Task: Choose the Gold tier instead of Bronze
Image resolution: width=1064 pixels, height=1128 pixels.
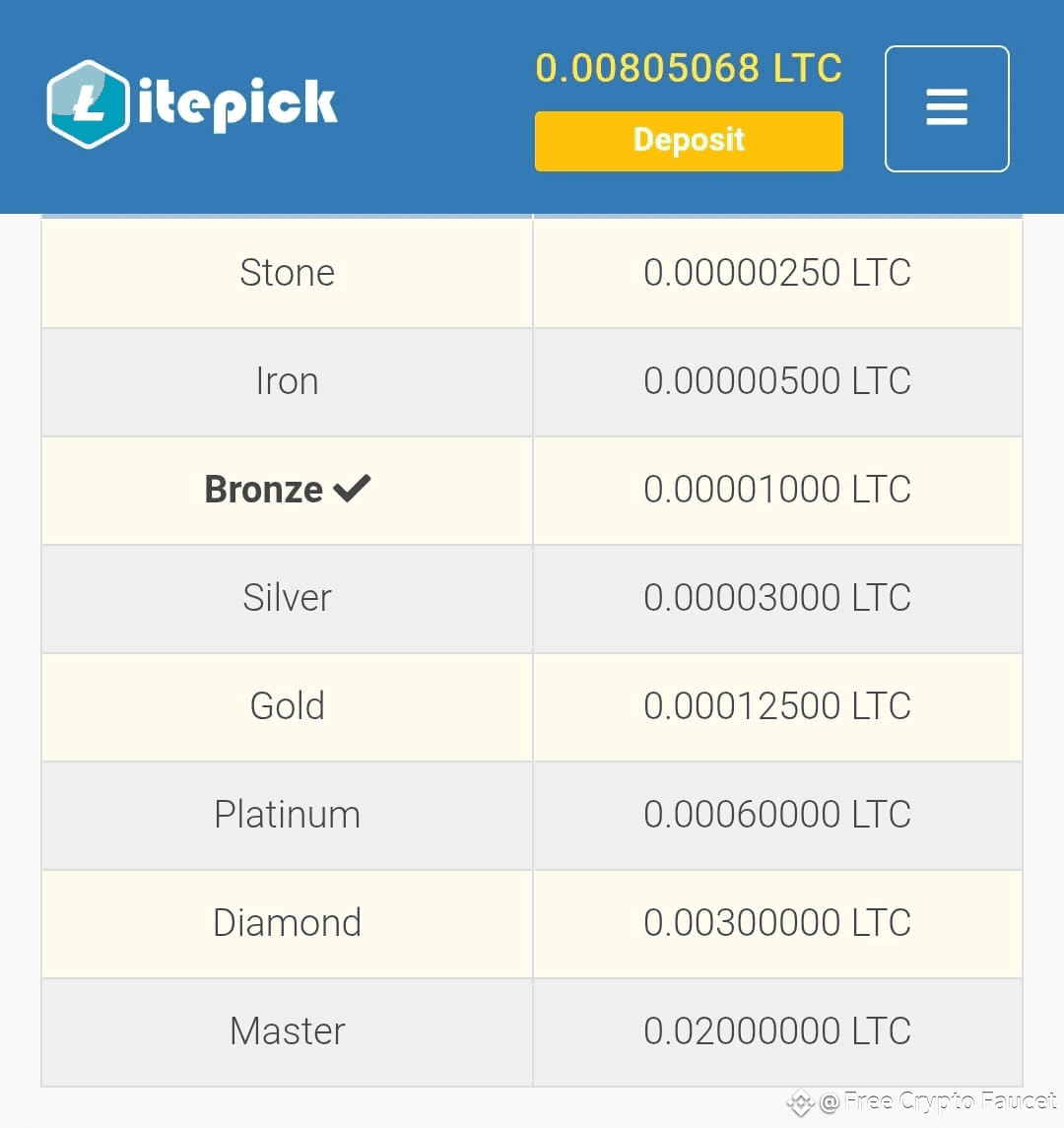Action: 287,706
